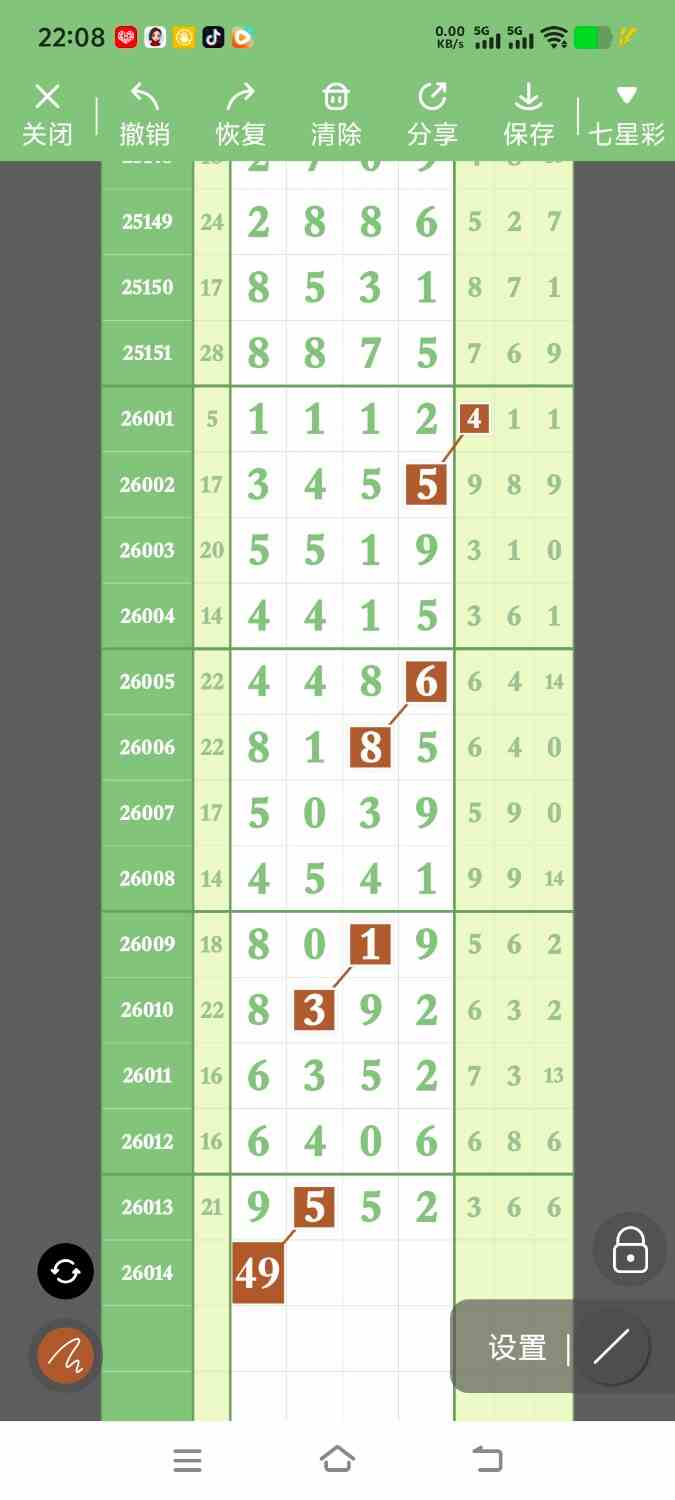The image size is (675, 1500).
Task: Tap the refresh circular arrows button
Action: tap(66, 1272)
